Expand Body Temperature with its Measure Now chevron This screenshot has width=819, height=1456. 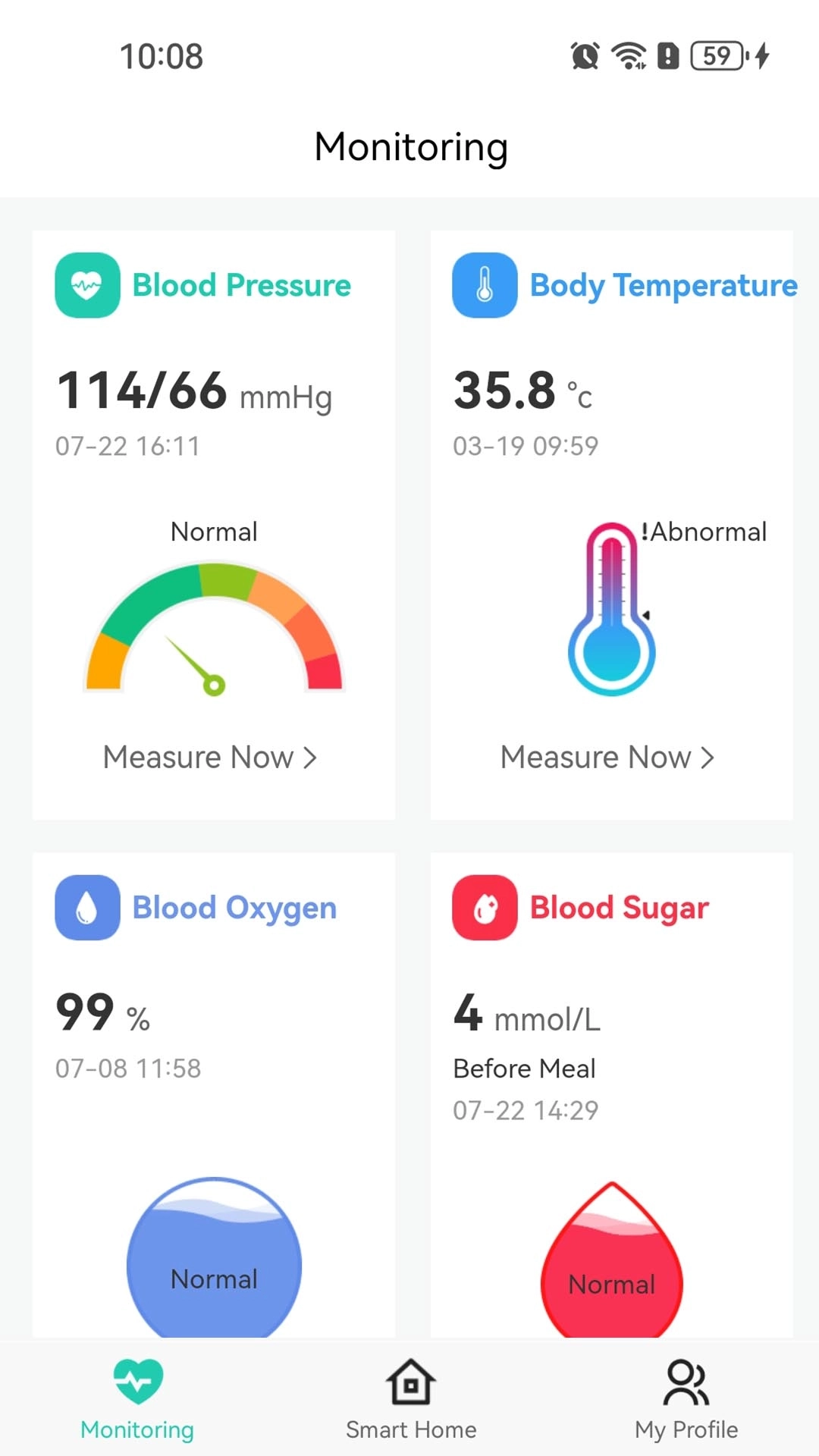pyautogui.click(x=708, y=757)
